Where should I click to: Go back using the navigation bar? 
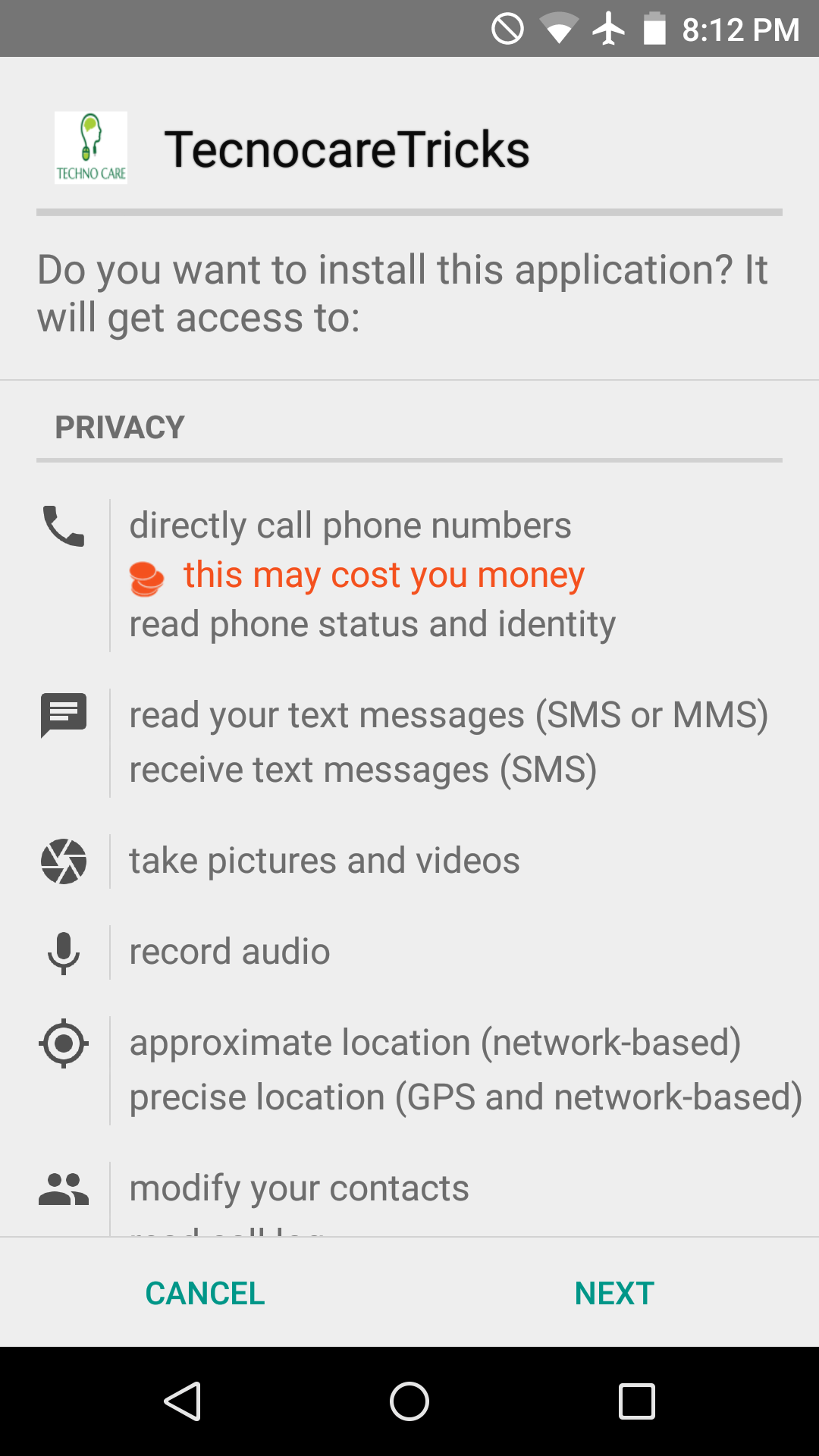coord(183,1401)
